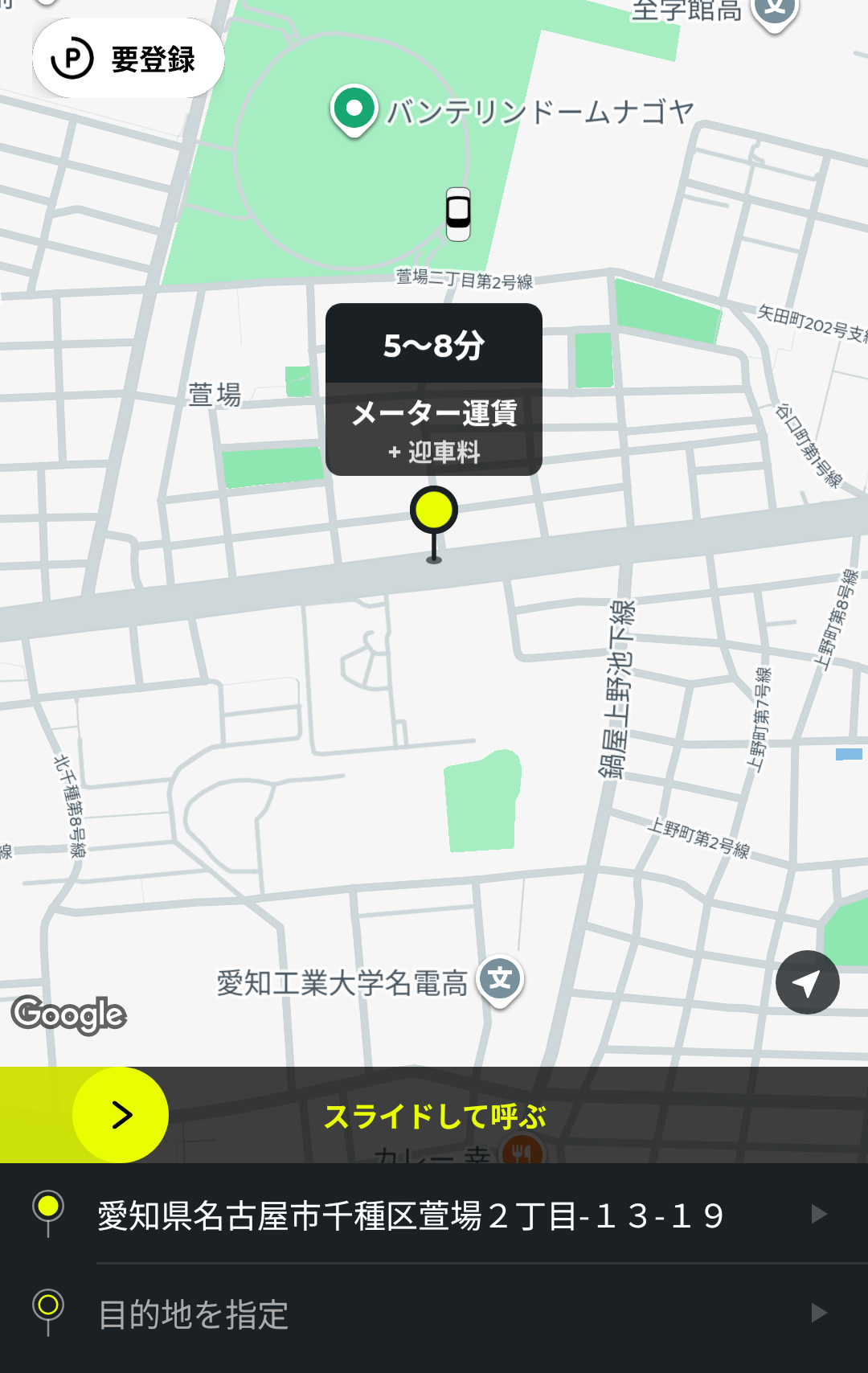Viewport: 868px width, 1373px height.
Task: Re-center map on my current location
Action: tap(807, 982)
